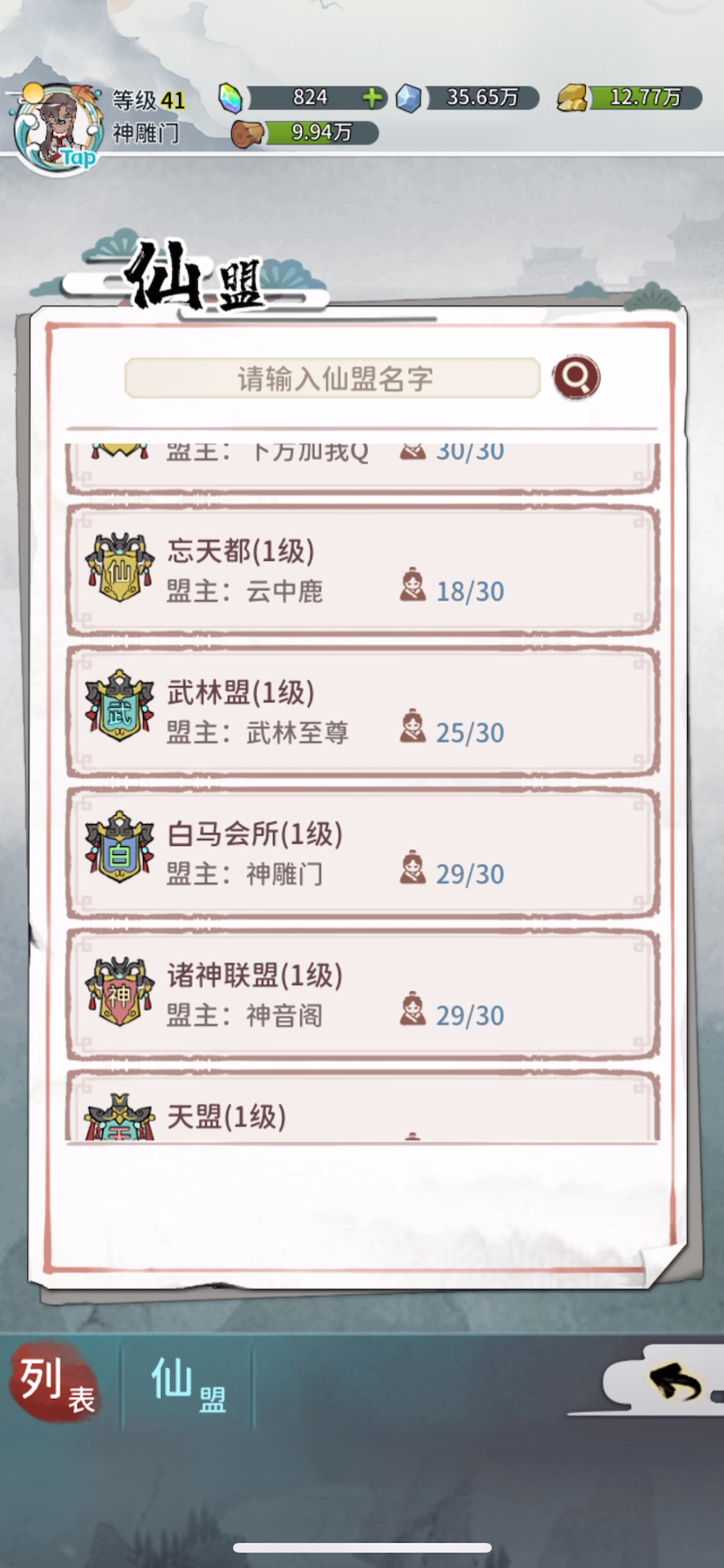This screenshot has width=724, height=1568.
Task: Open the 忘天都 alliance entry
Action: point(363,570)
